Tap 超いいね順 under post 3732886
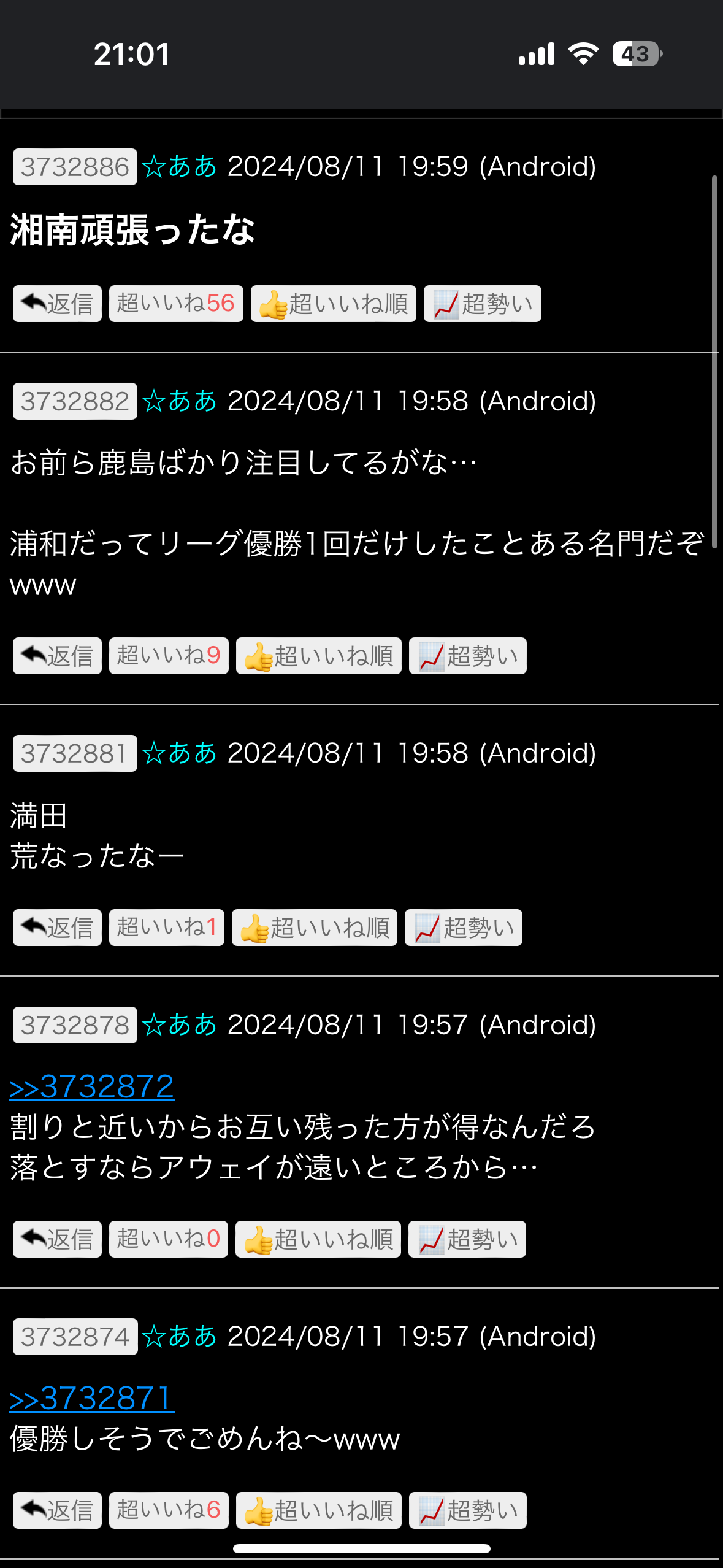Image resolution: width=723 pixels, height=1568 pixels. point(333,304)
